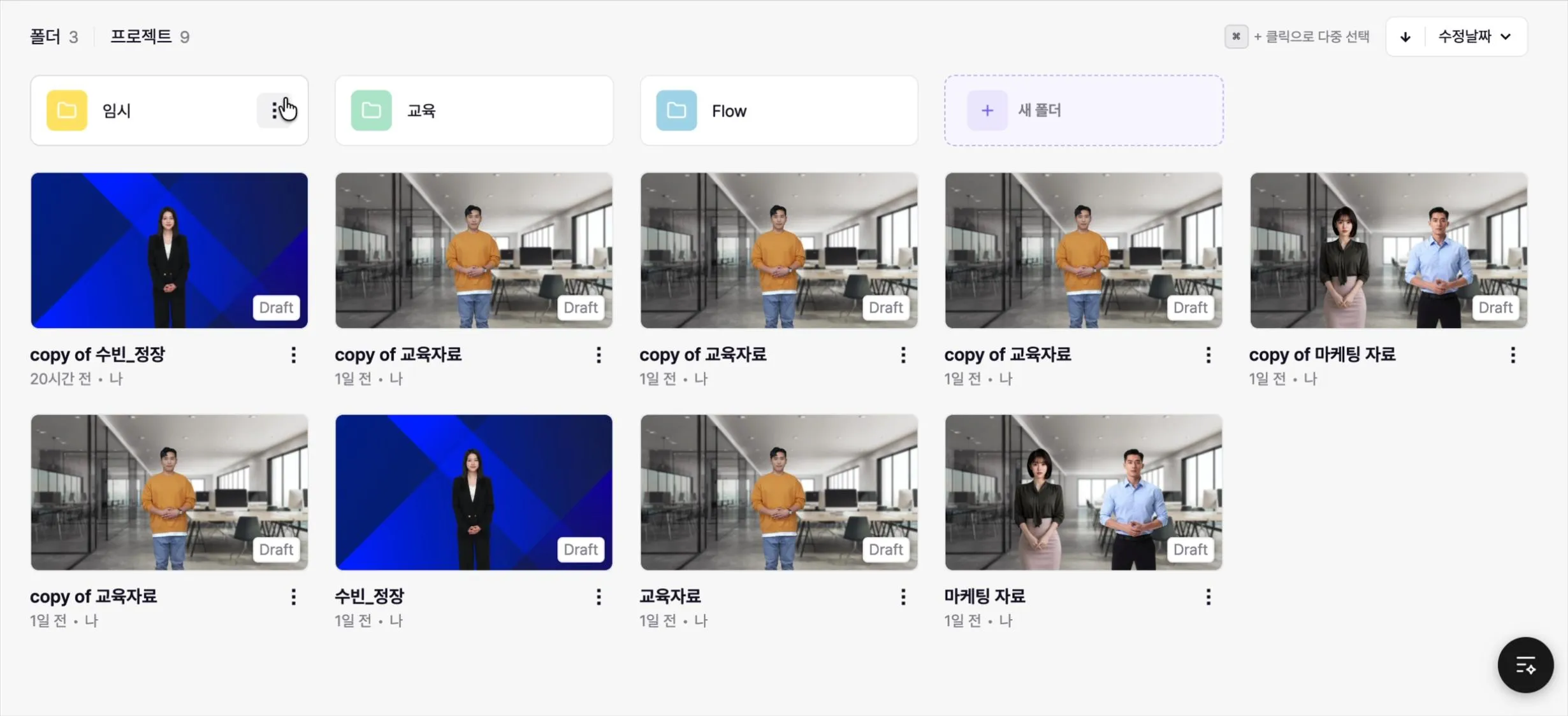Open more options for 수빈_정장
Image resolution: width=1568 pixels, height=716 pixels.
pos(598,597)
